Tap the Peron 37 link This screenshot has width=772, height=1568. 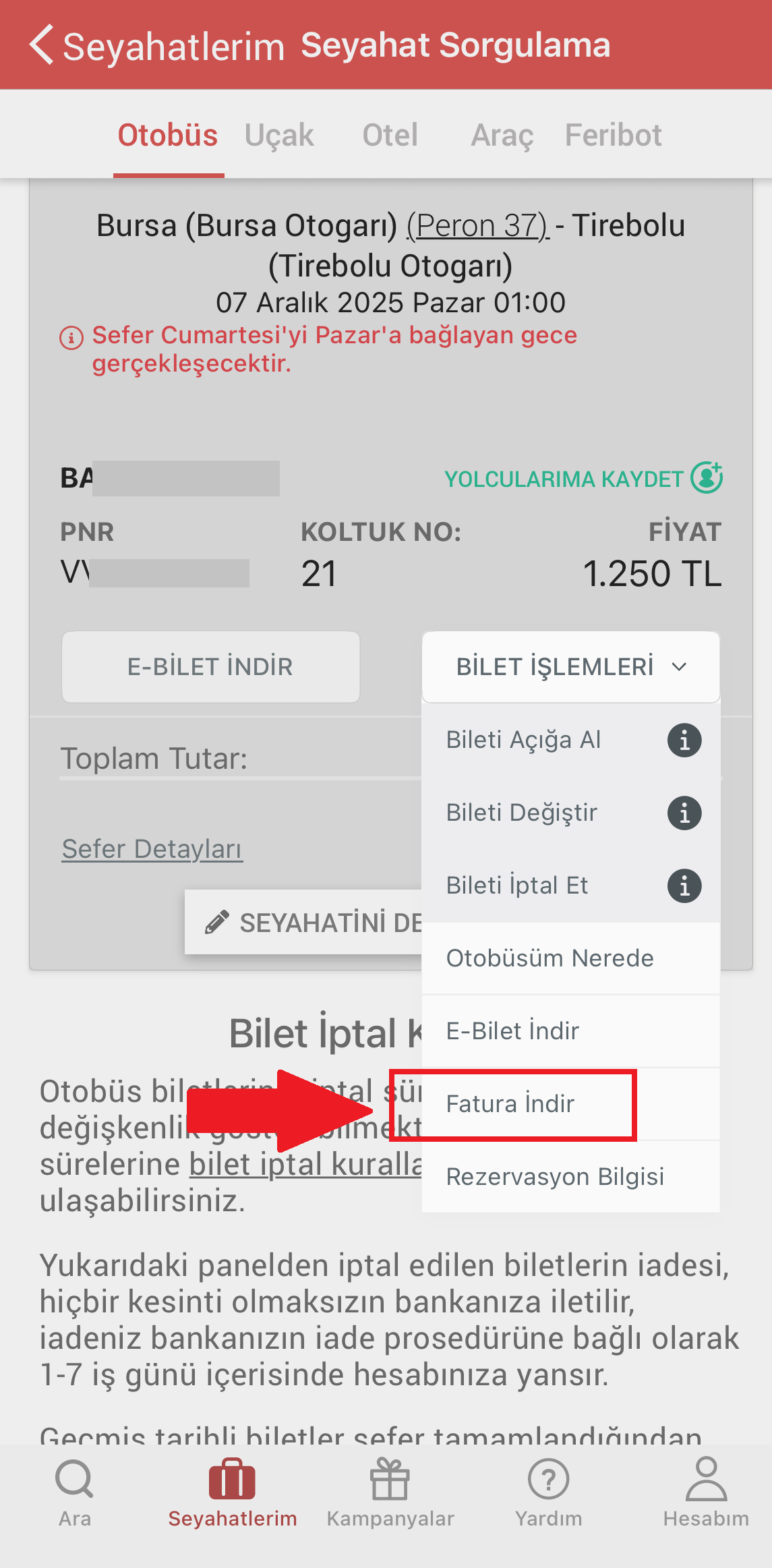tap(478, 225)
